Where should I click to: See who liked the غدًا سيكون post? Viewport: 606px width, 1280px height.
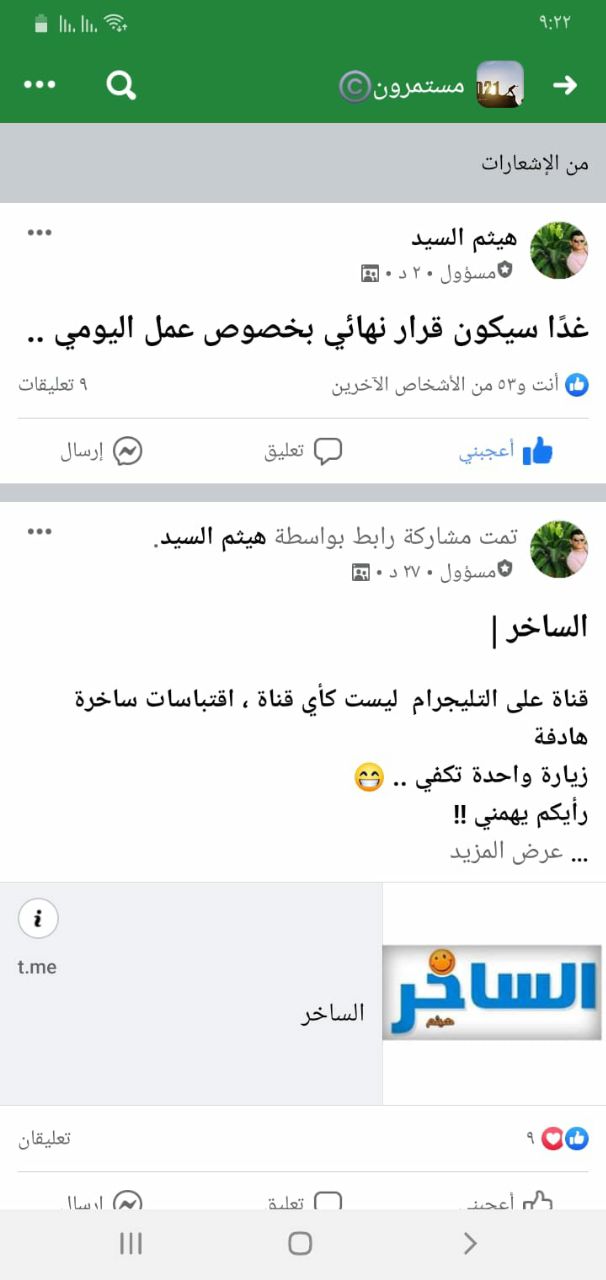pyautogui.click(x=460, y=385)
